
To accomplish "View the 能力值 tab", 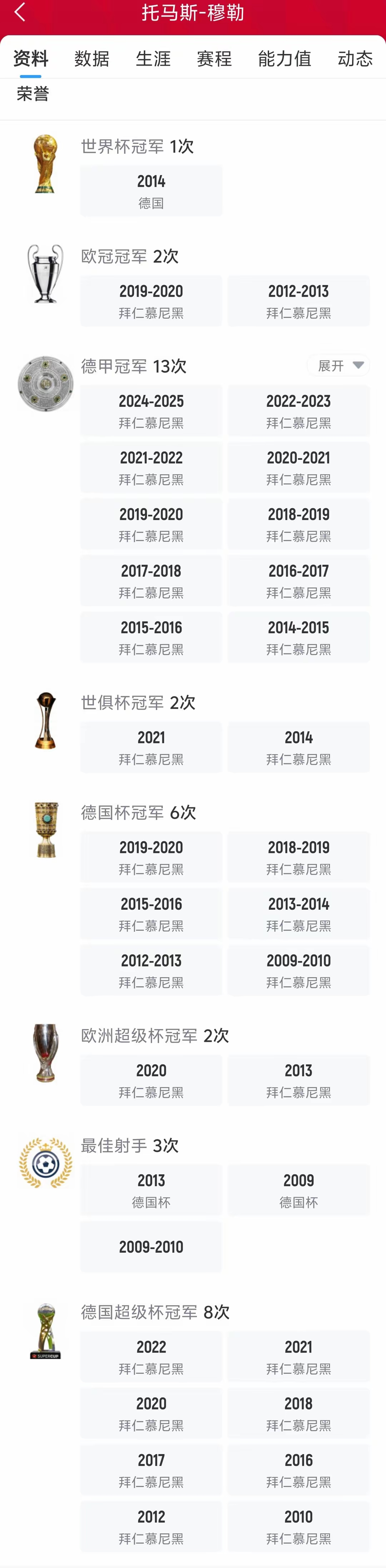I will pos(284,59).
